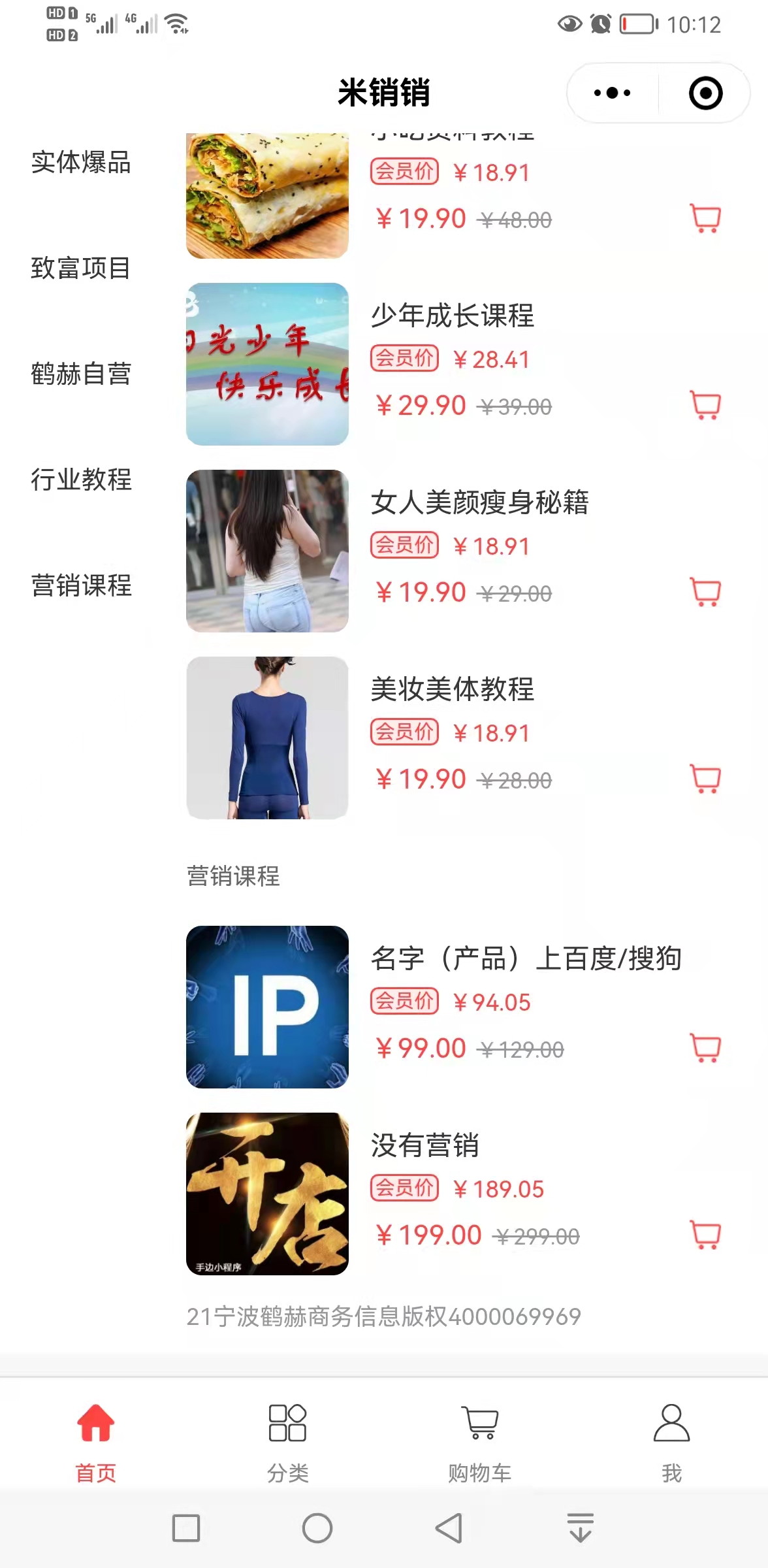Viewport: 768px width, 1568px height.
Task: Open the 我 profile tab
Action: coord(671,1443)
